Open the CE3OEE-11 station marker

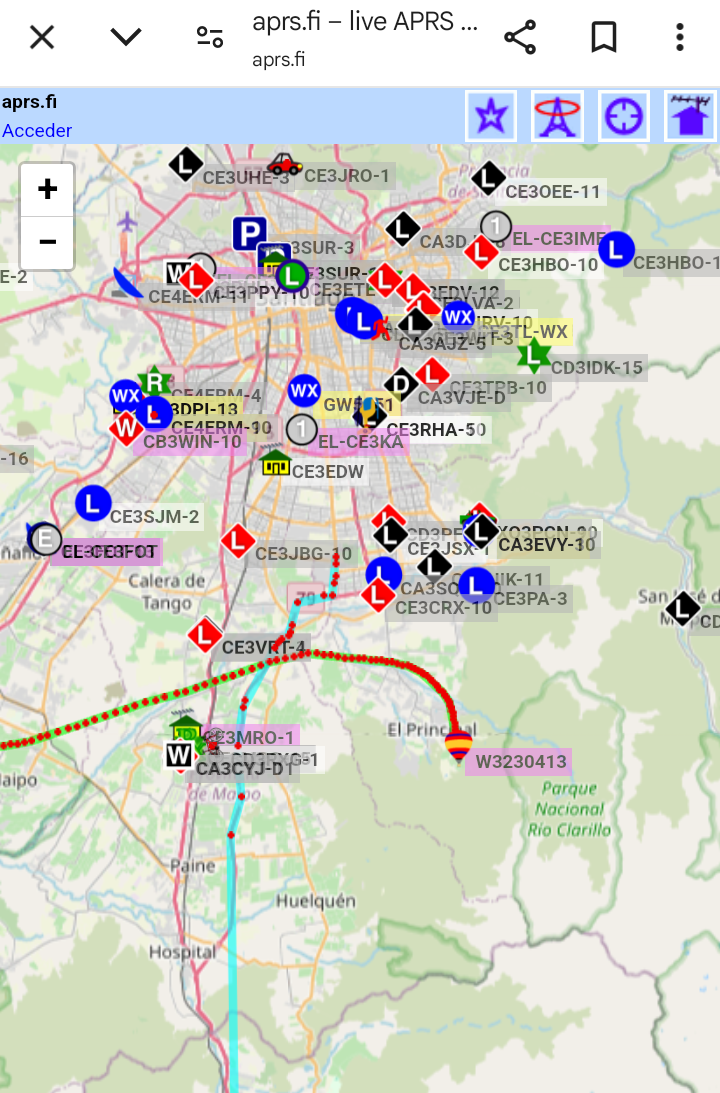tap(488, 179)
